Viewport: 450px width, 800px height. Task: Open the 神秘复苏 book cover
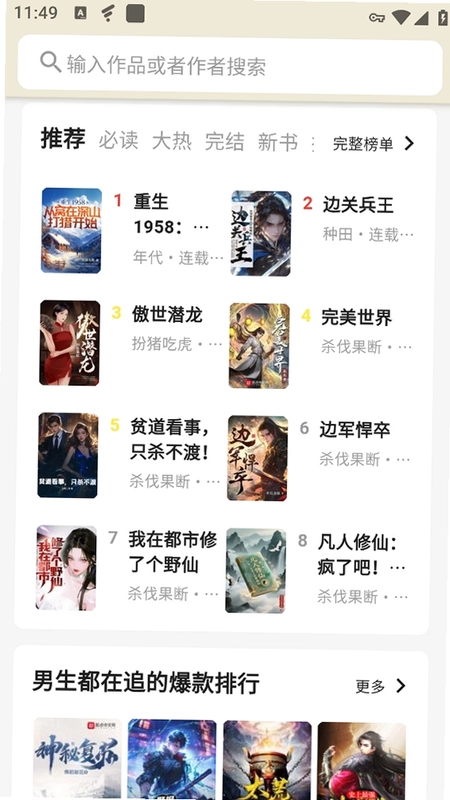[78, 759]
